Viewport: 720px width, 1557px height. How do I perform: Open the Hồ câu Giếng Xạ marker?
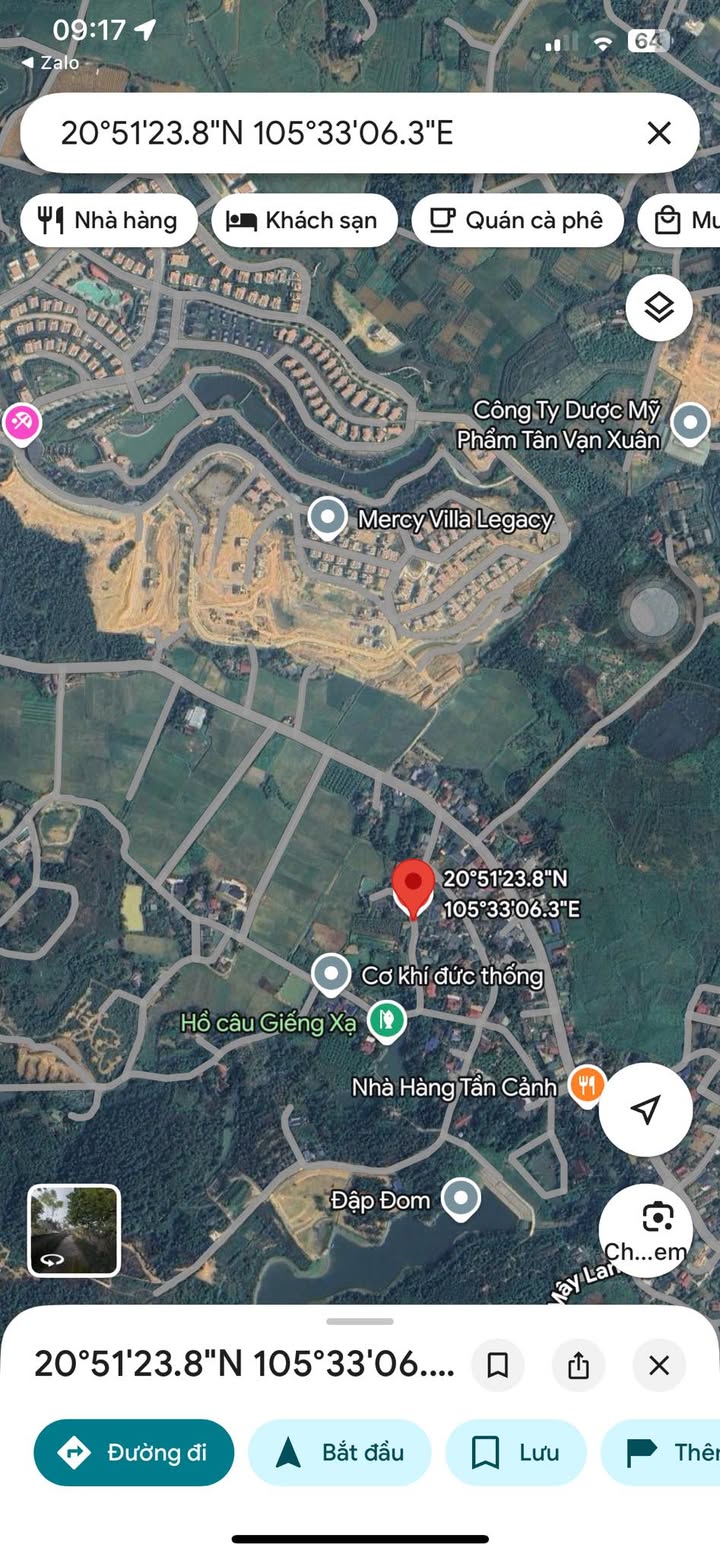tap(386, 1021)
